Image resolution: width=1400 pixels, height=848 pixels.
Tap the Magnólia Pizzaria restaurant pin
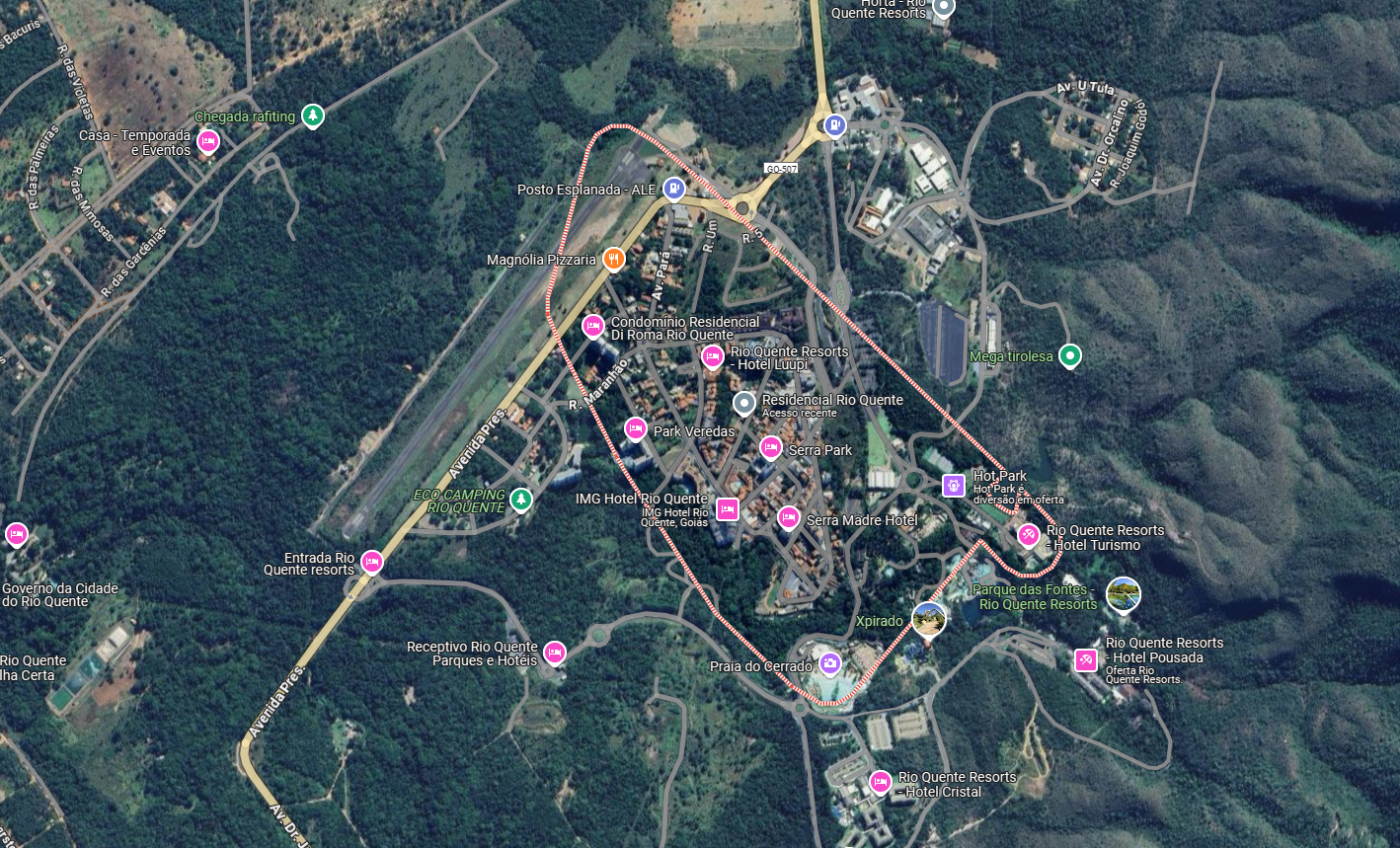[x=613, y=259]
